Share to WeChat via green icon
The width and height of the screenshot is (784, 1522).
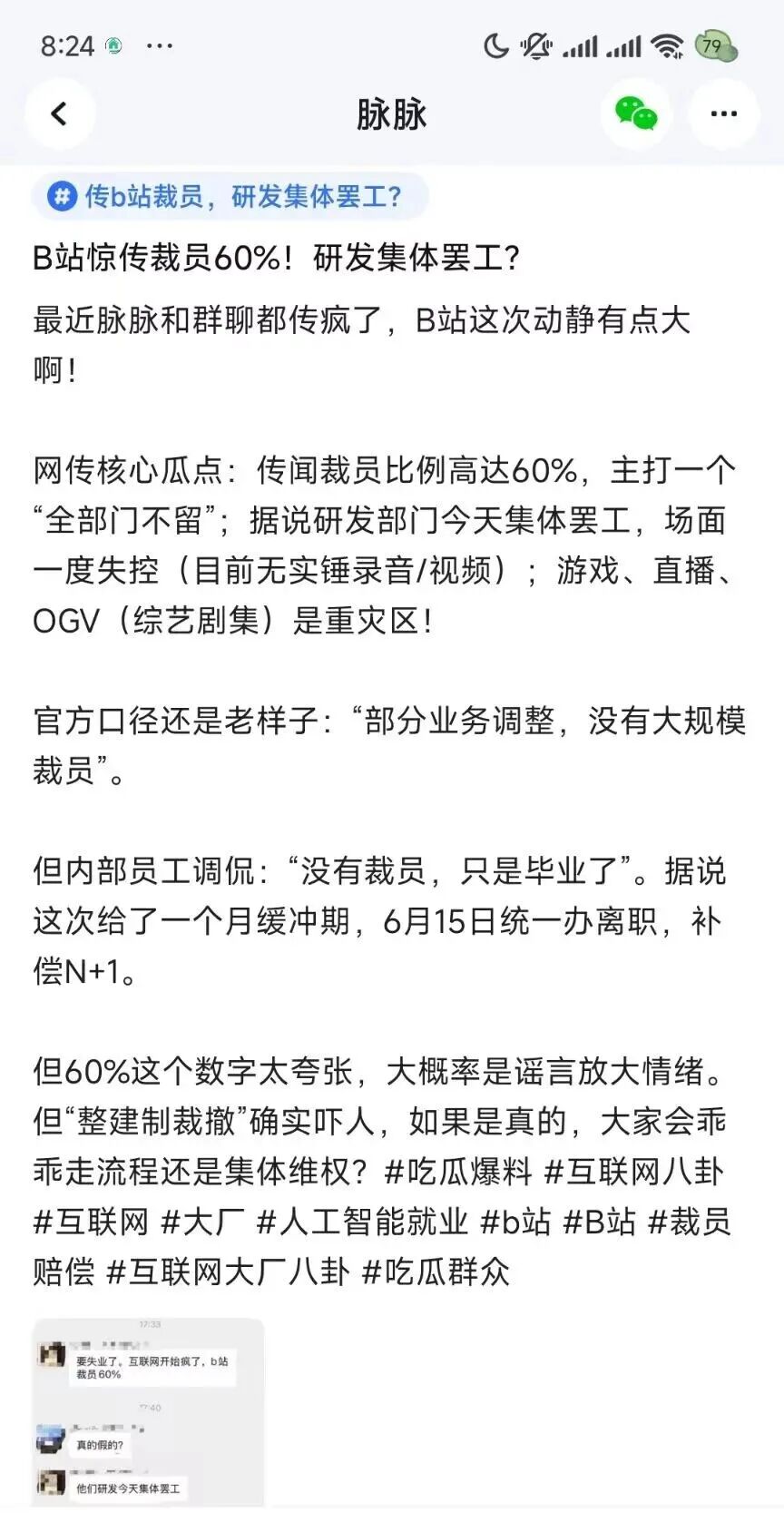(636, 114)
